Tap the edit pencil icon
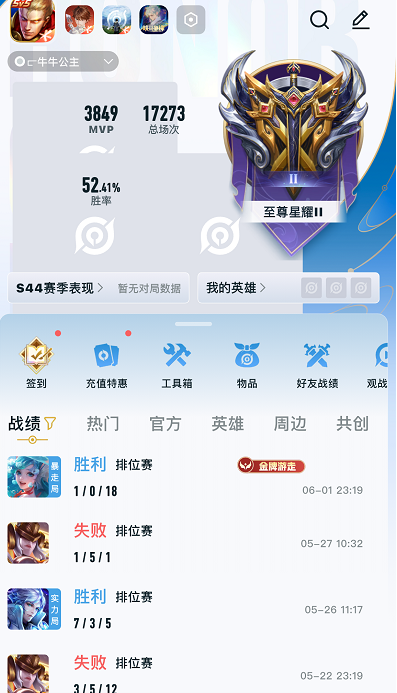This screenshot has width=397, height=693. (361, 20)
